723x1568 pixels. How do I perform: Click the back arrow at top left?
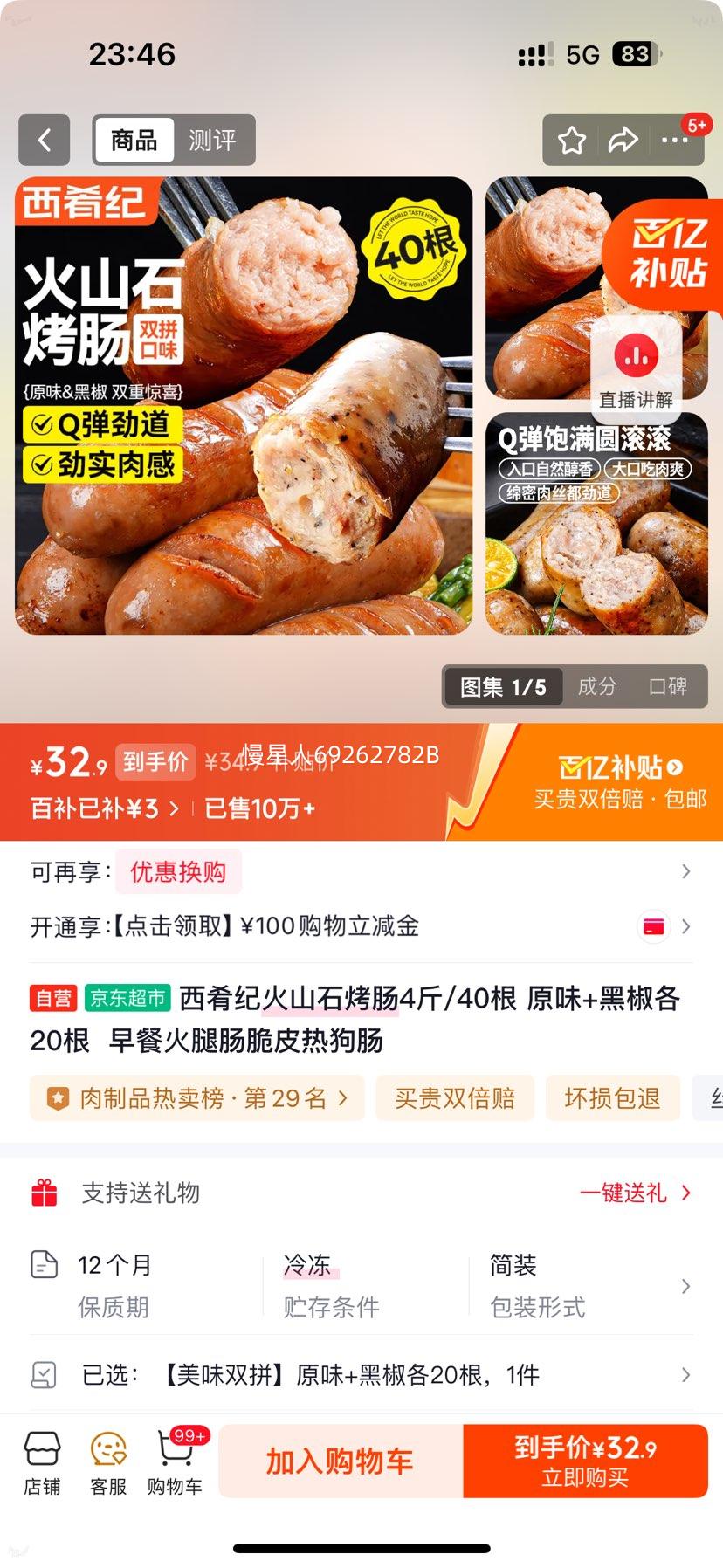pos(45,141)
